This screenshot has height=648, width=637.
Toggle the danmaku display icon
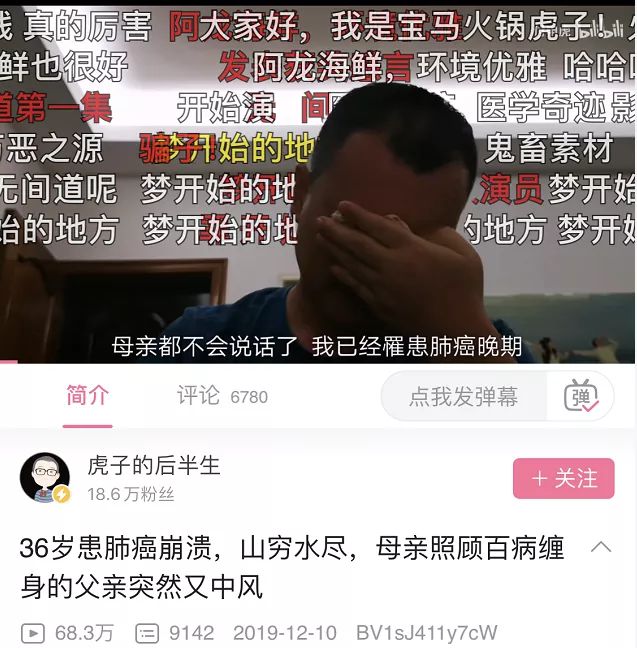[x=581, y=397]
